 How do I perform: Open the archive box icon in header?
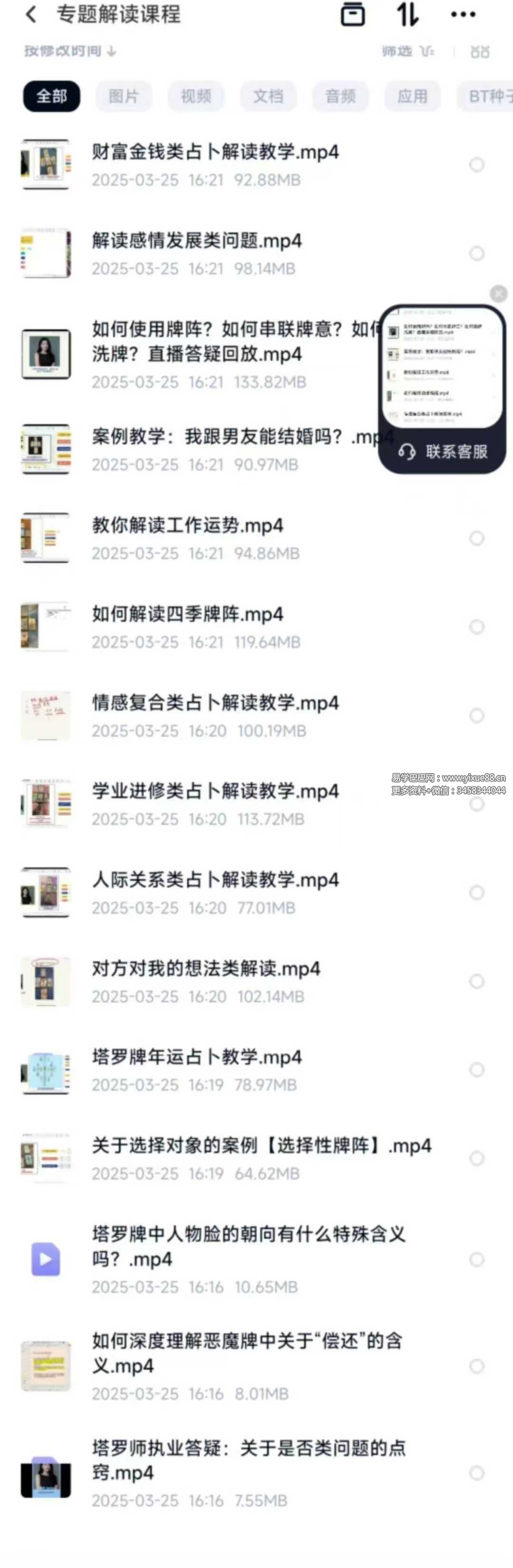(352, 15)
